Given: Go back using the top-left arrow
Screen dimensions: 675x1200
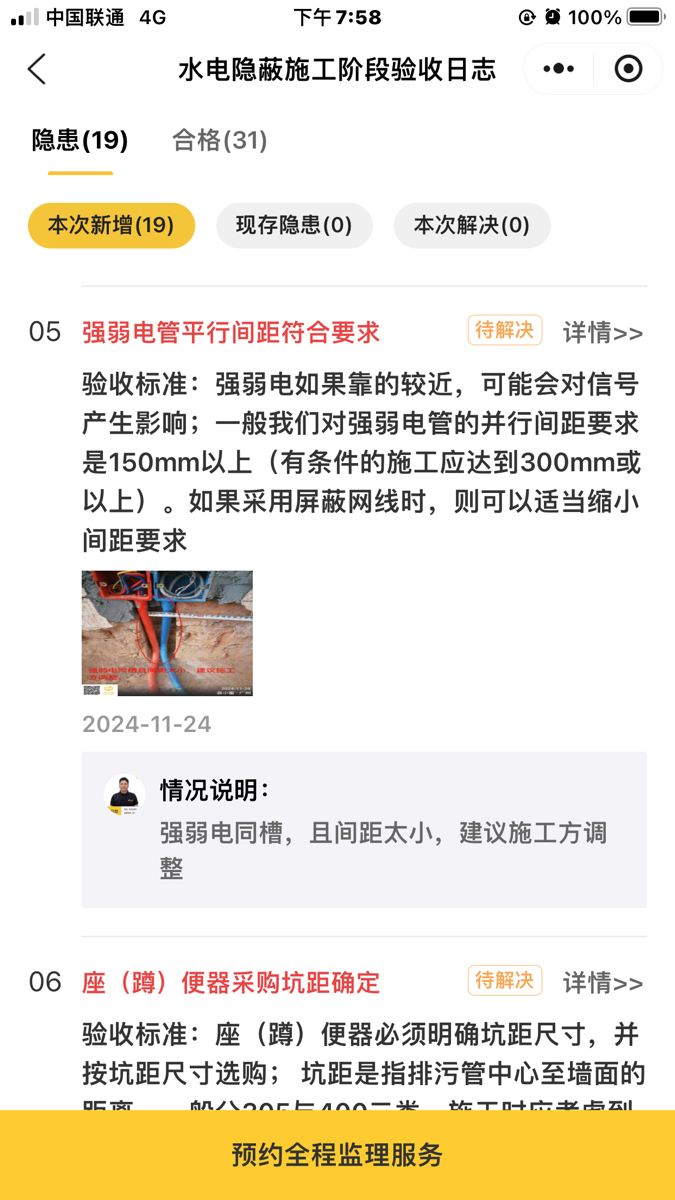Looking at the screenshot, I should point(37,69).
